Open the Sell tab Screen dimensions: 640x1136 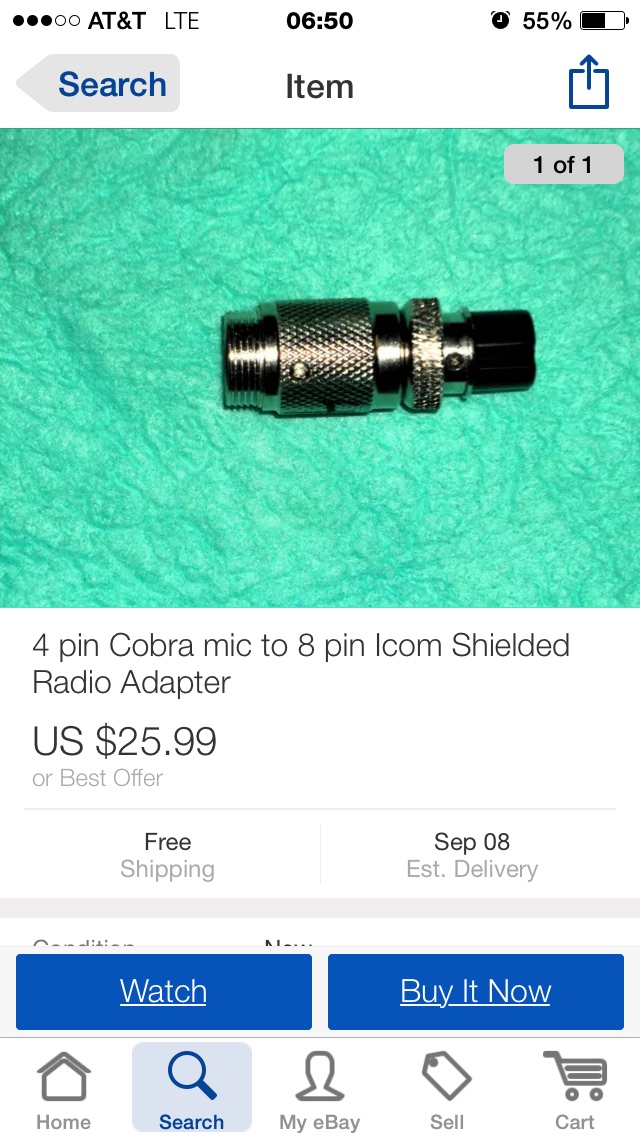coord(447,1090)
